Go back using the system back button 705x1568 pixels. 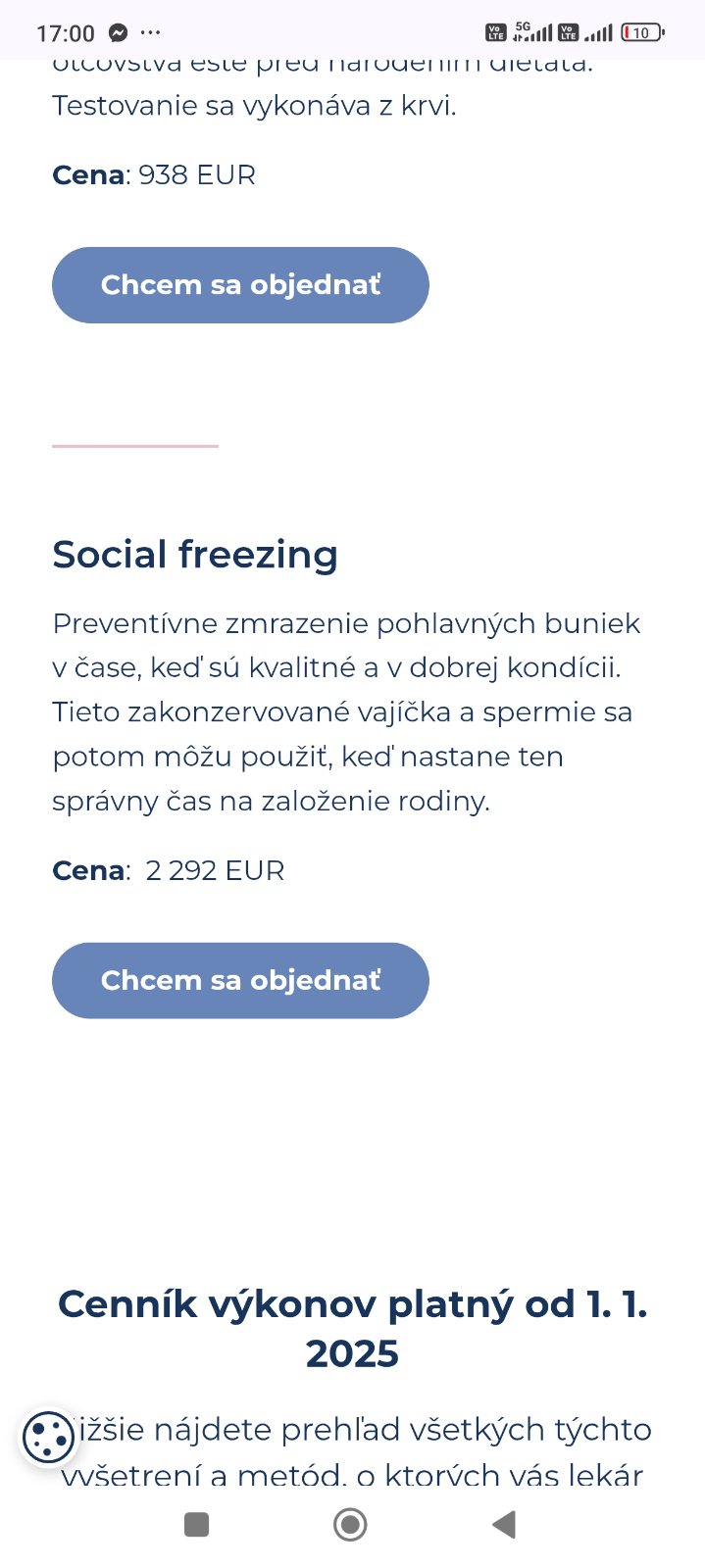pyautogui.click(x=504, y=1525)
